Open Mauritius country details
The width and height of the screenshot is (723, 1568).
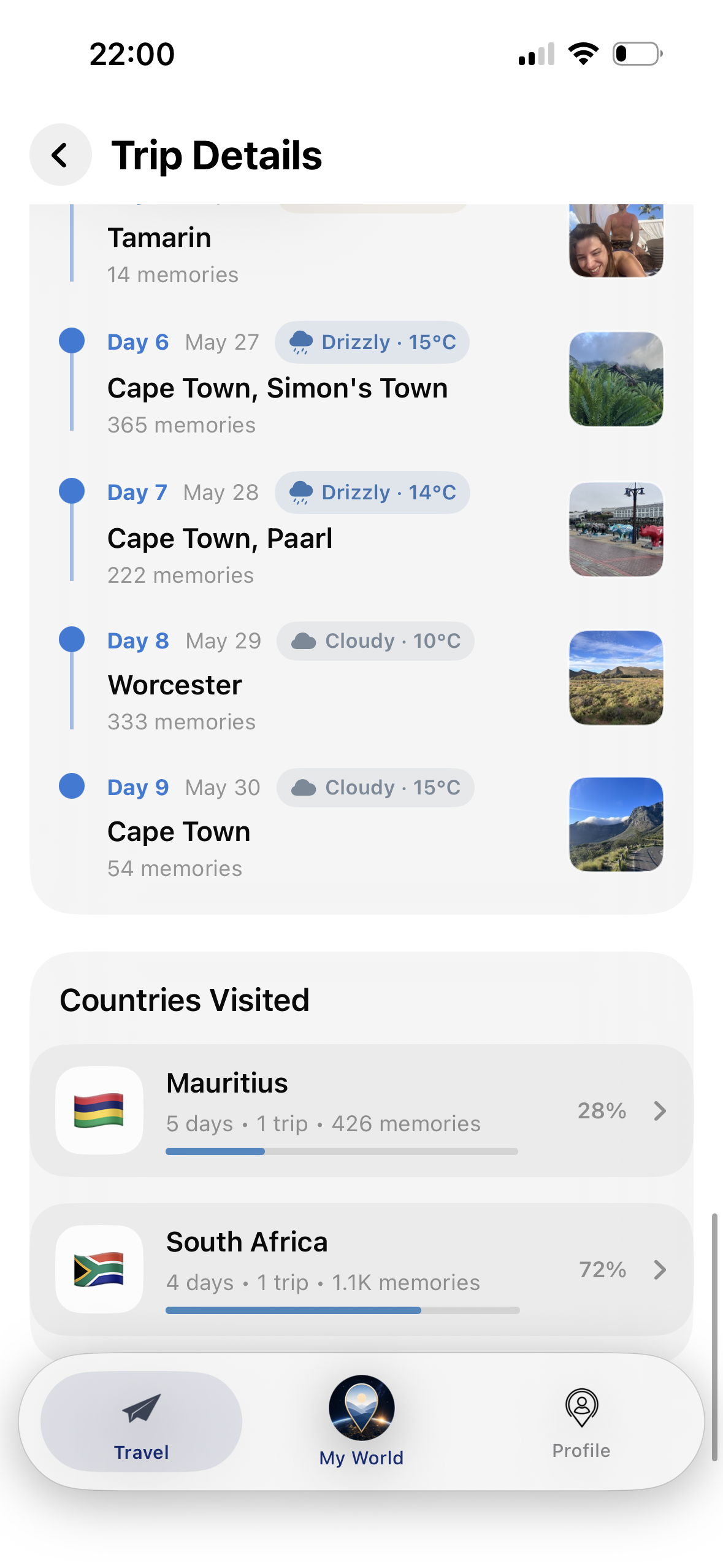pyautogui.click(x=361, y=1110)
